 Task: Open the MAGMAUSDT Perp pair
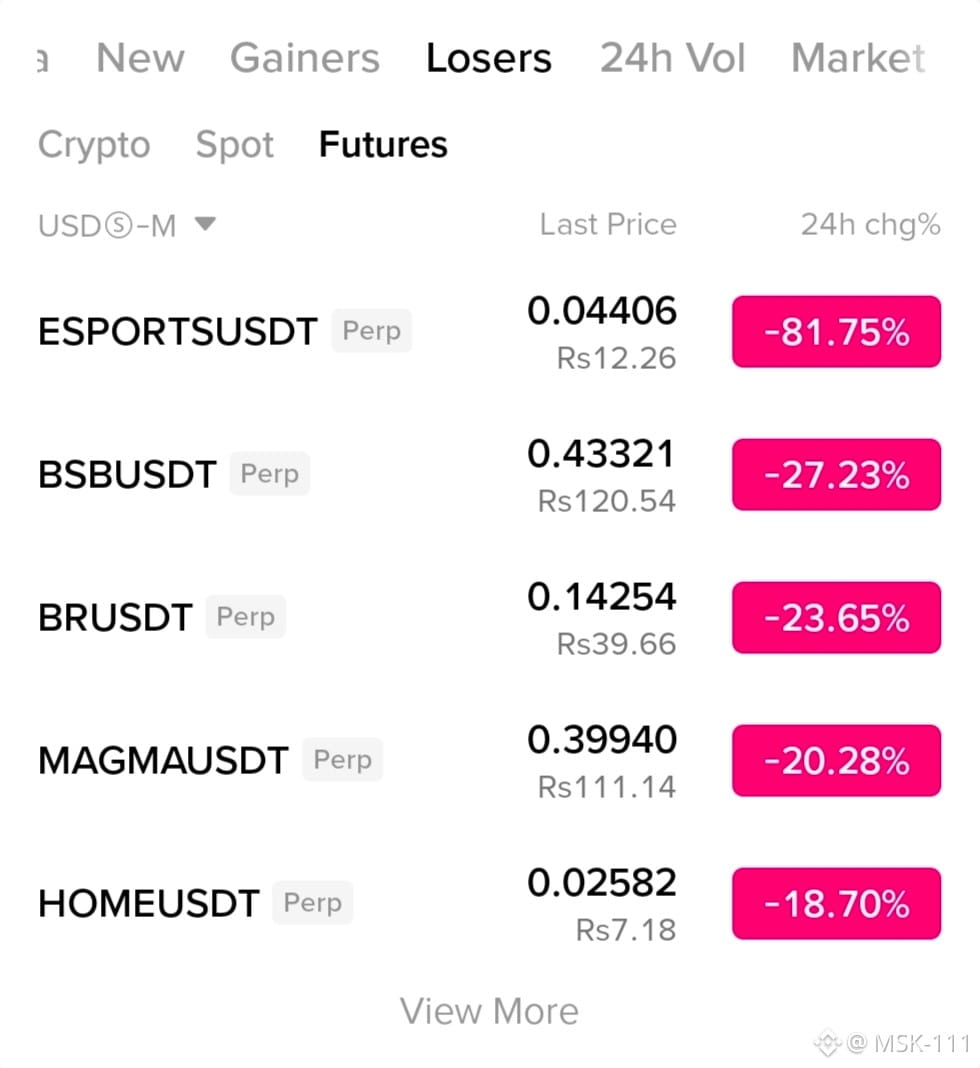click(x=490, y=761)
